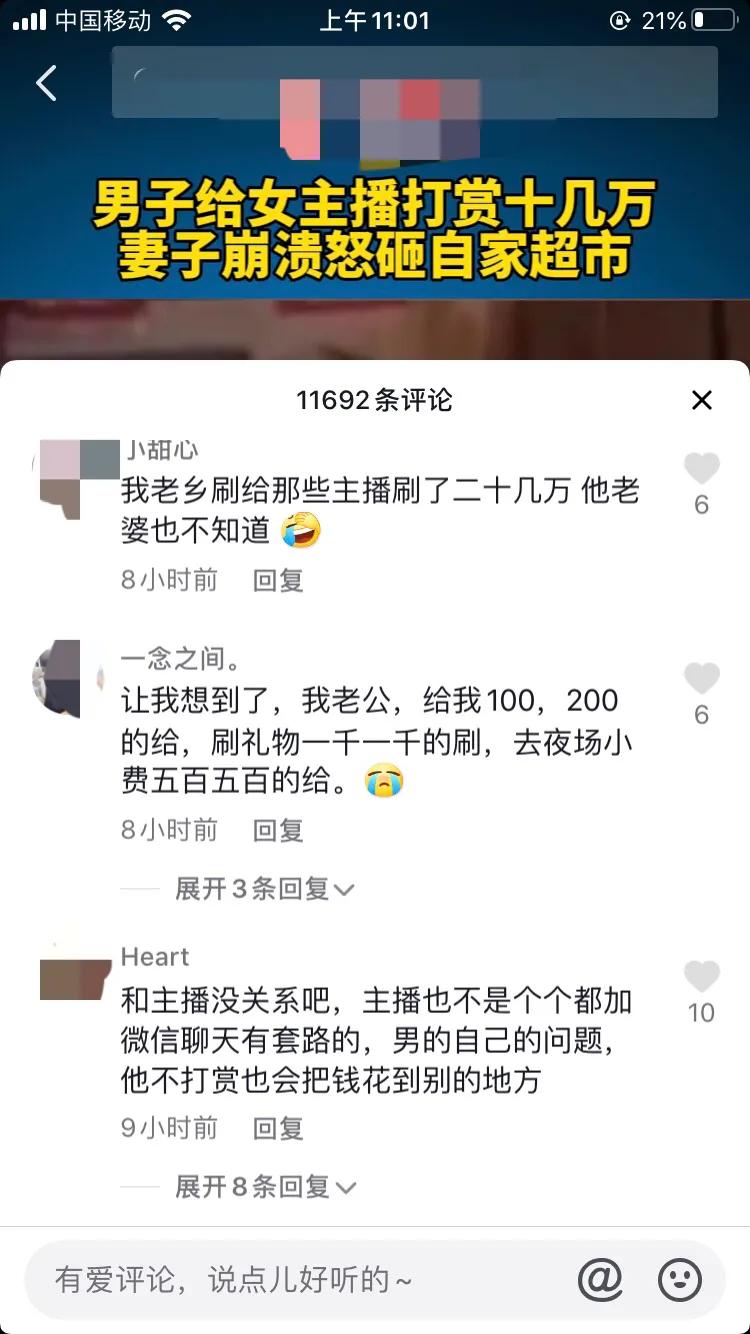Expand 8 replies under Heart's comment
This screenshot has height=1334, width=750.
tap(265, 1186)
